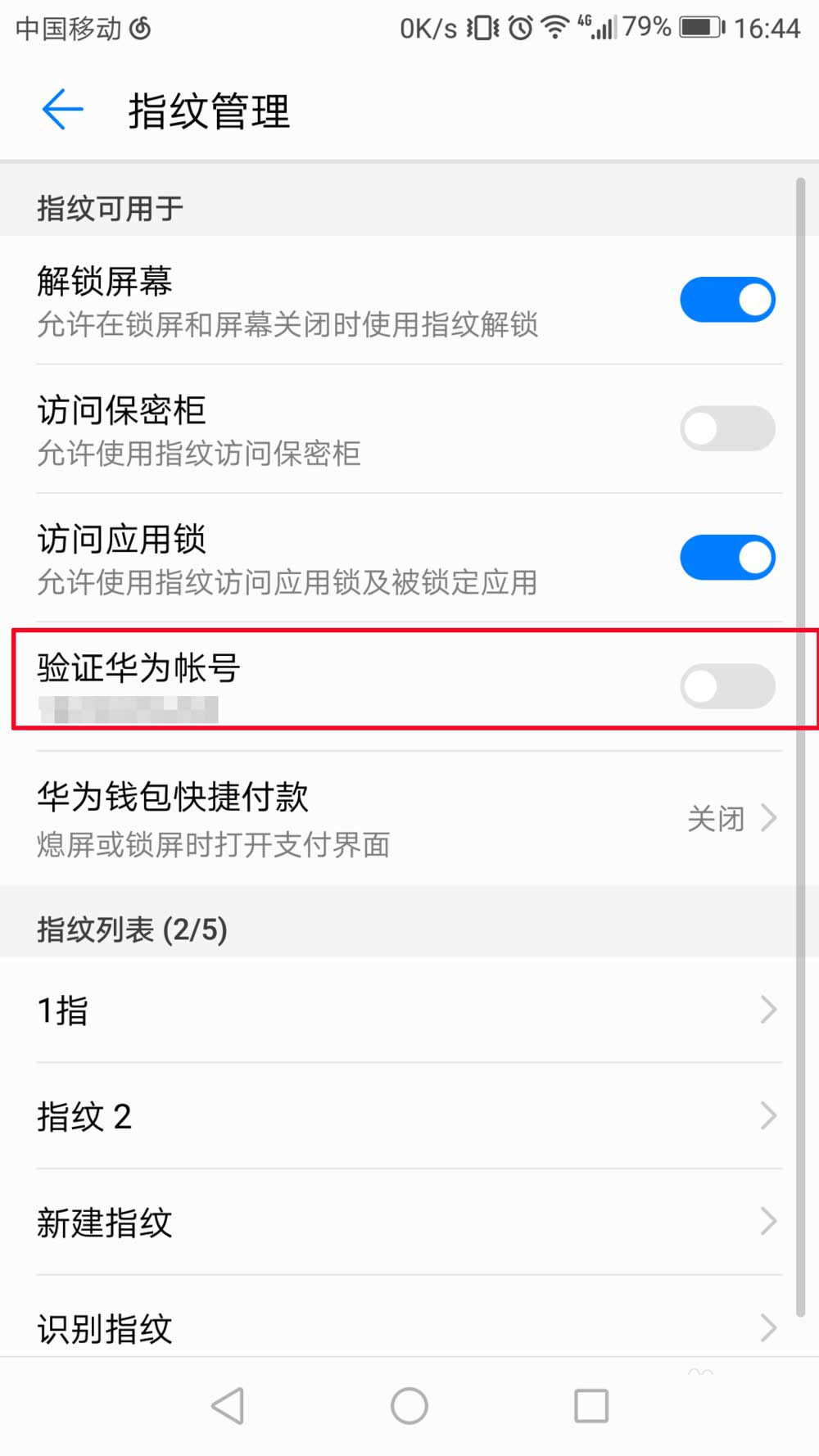Viewport: 819px width, 1456px height.
Task: Open 识别指纹
Action: [409, 1327]
